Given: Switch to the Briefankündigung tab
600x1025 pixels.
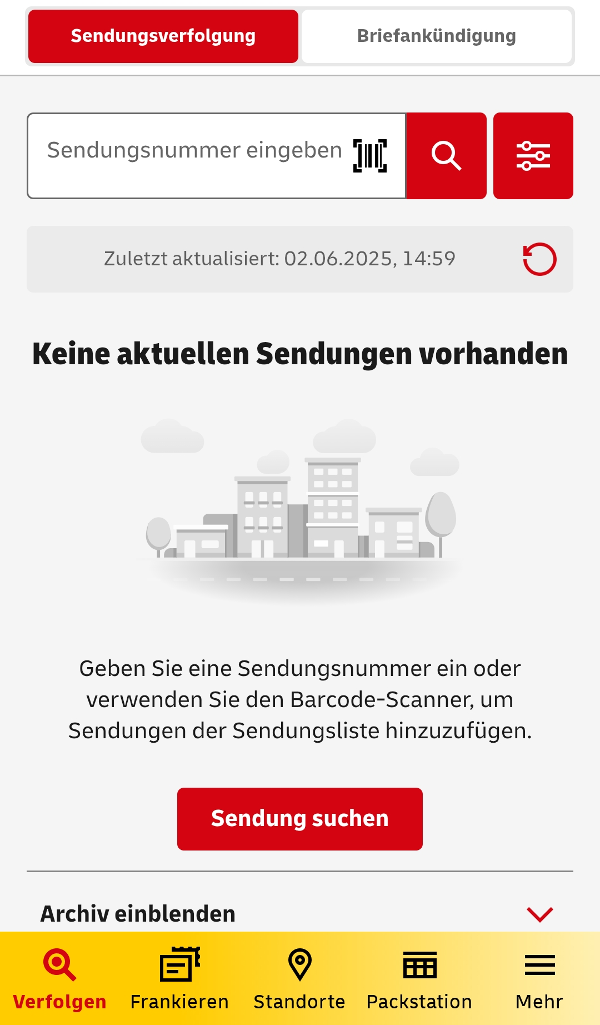Looking at the screenshot, I should tap(437, 37).
